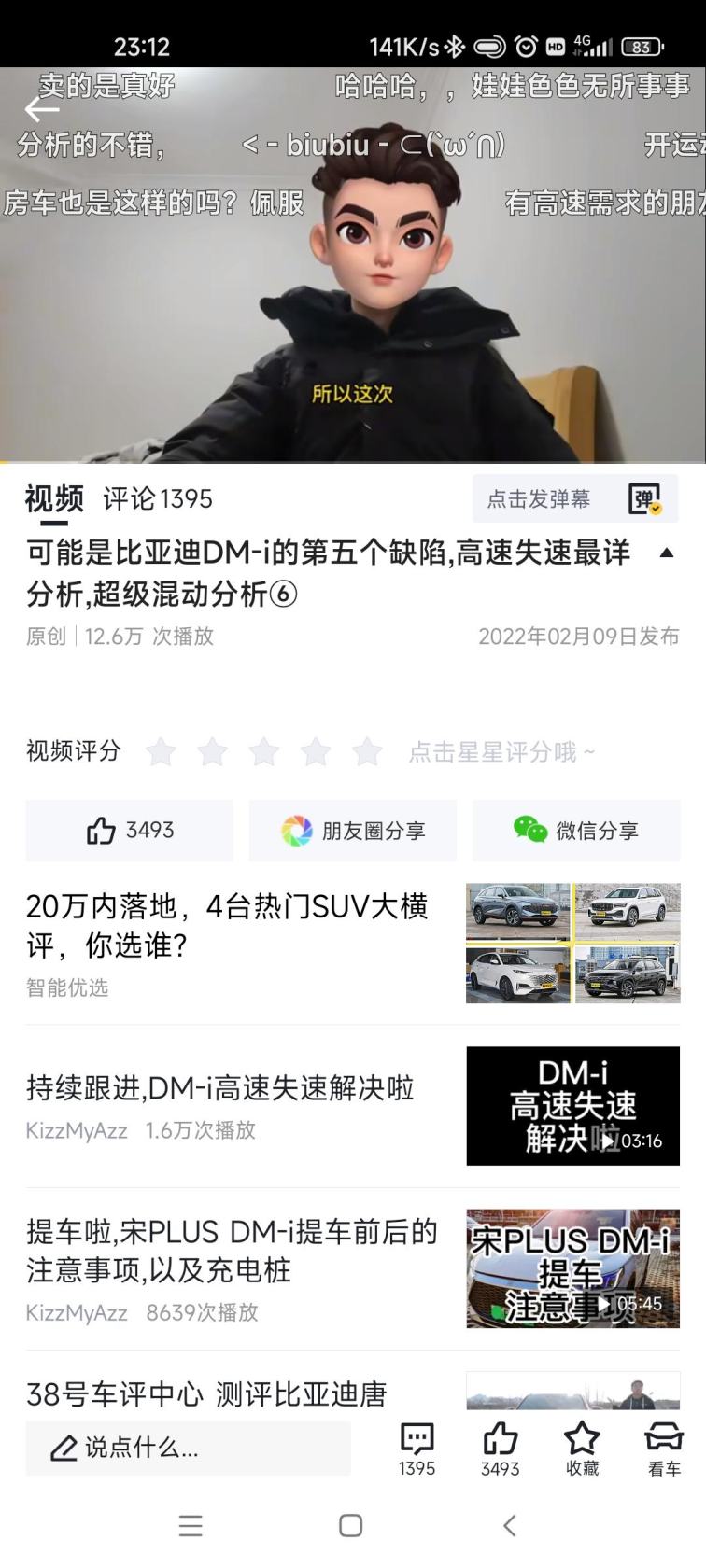Tap the system home button
The height and width of the screenshot is (1568, 706).
(351, 1525)
